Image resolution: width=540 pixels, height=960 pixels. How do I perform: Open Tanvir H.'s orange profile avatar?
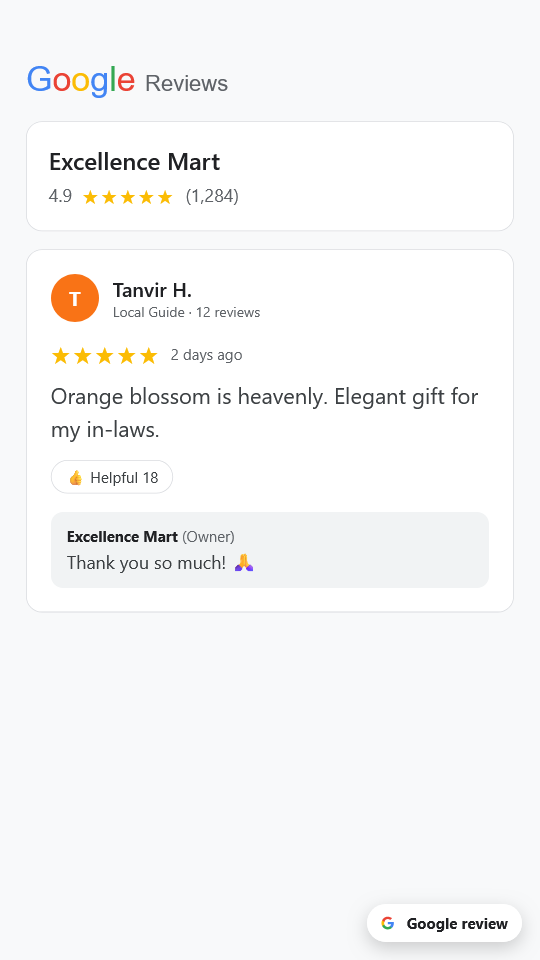coord(75,298)
